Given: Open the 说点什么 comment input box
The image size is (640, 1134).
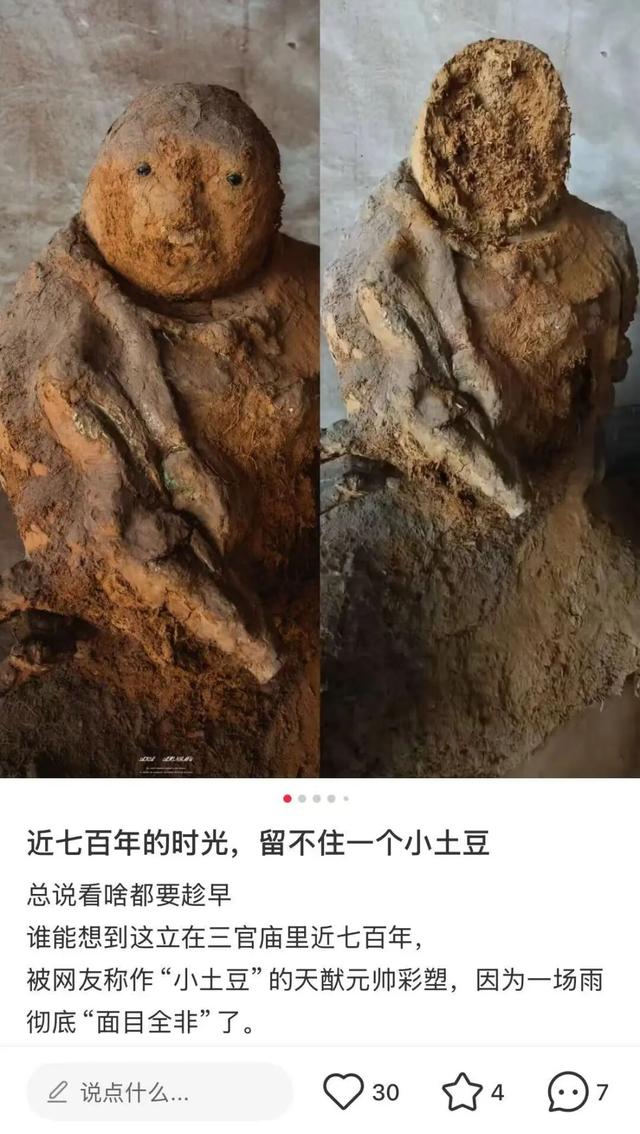Looking at the screenshot, I should [x=160, y=1092].
